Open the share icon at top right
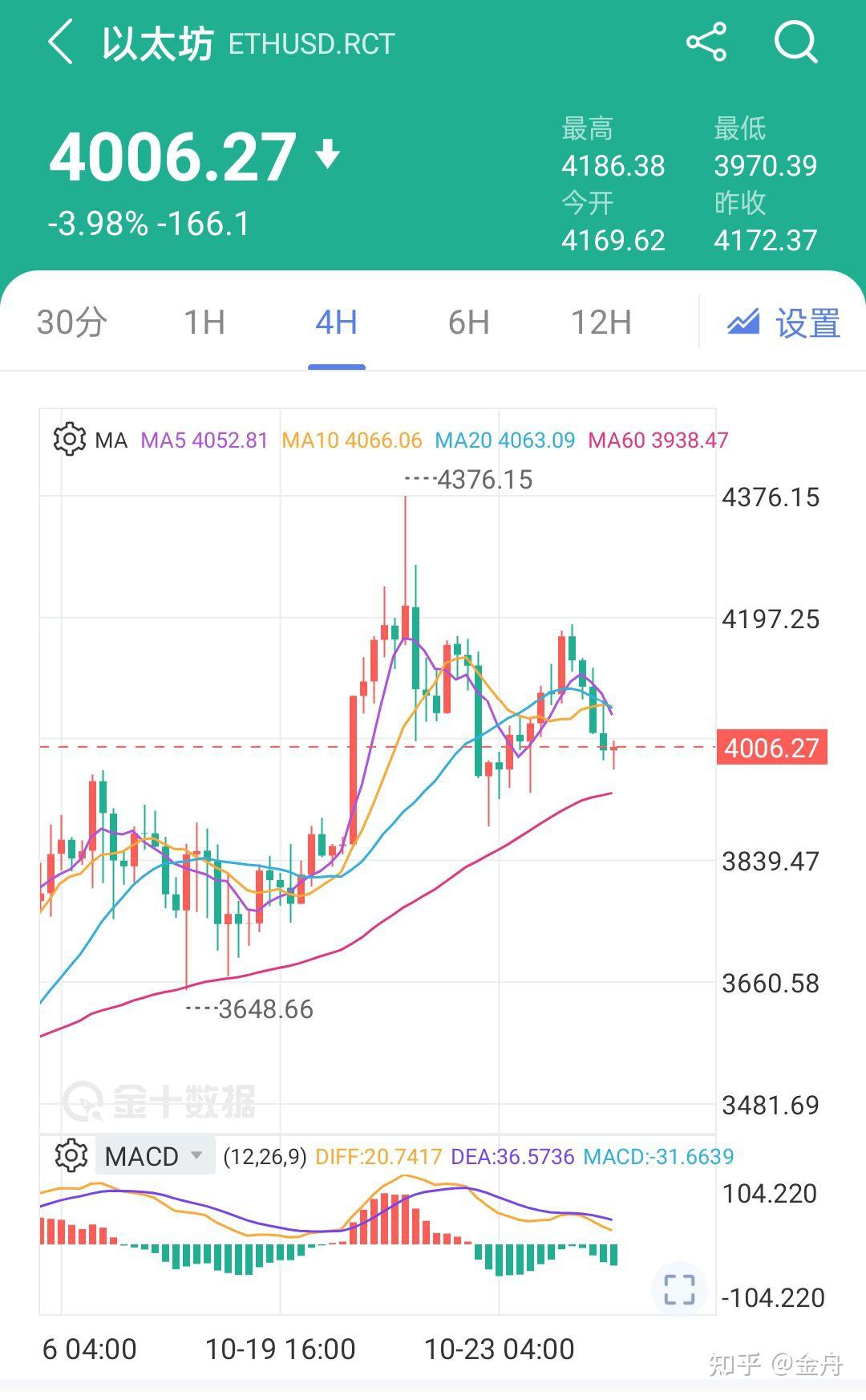The image size is (866, 1400). [x=706, y=43]
